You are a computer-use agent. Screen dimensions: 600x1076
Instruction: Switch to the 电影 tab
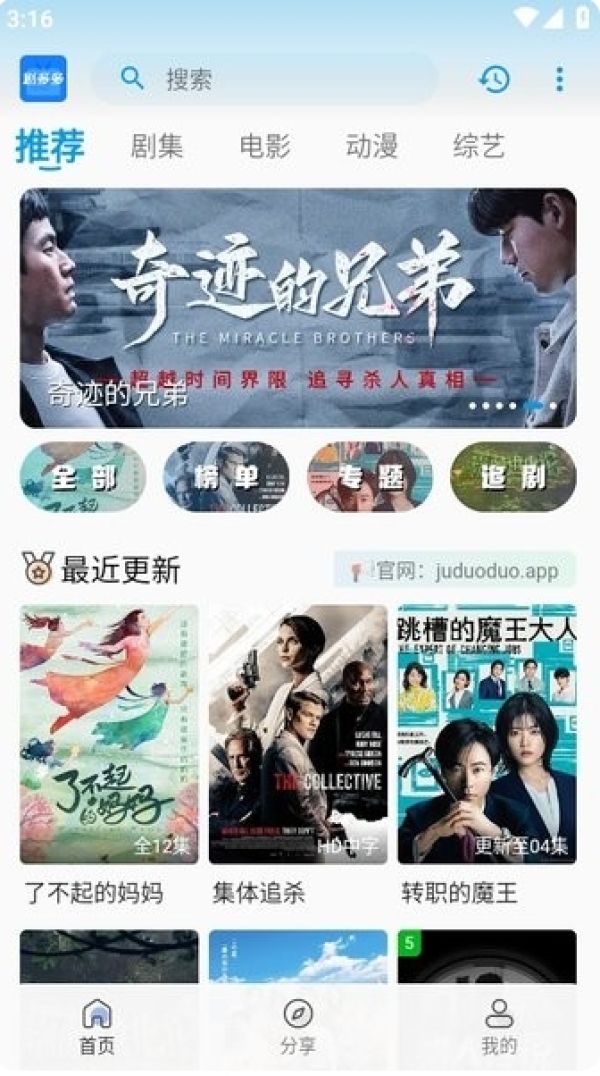[x=265, y=146]
